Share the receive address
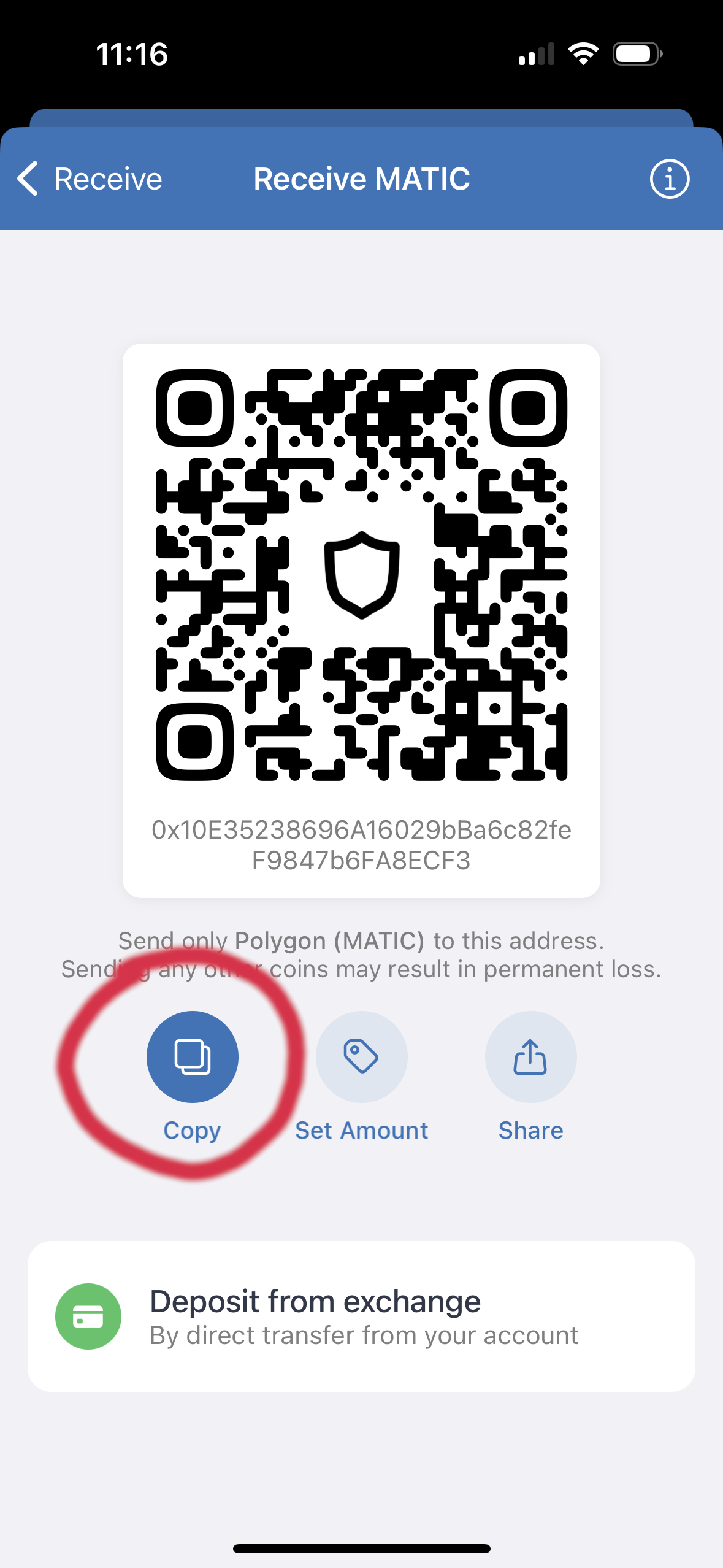 pyautogui.click(x=530, y=1057)
